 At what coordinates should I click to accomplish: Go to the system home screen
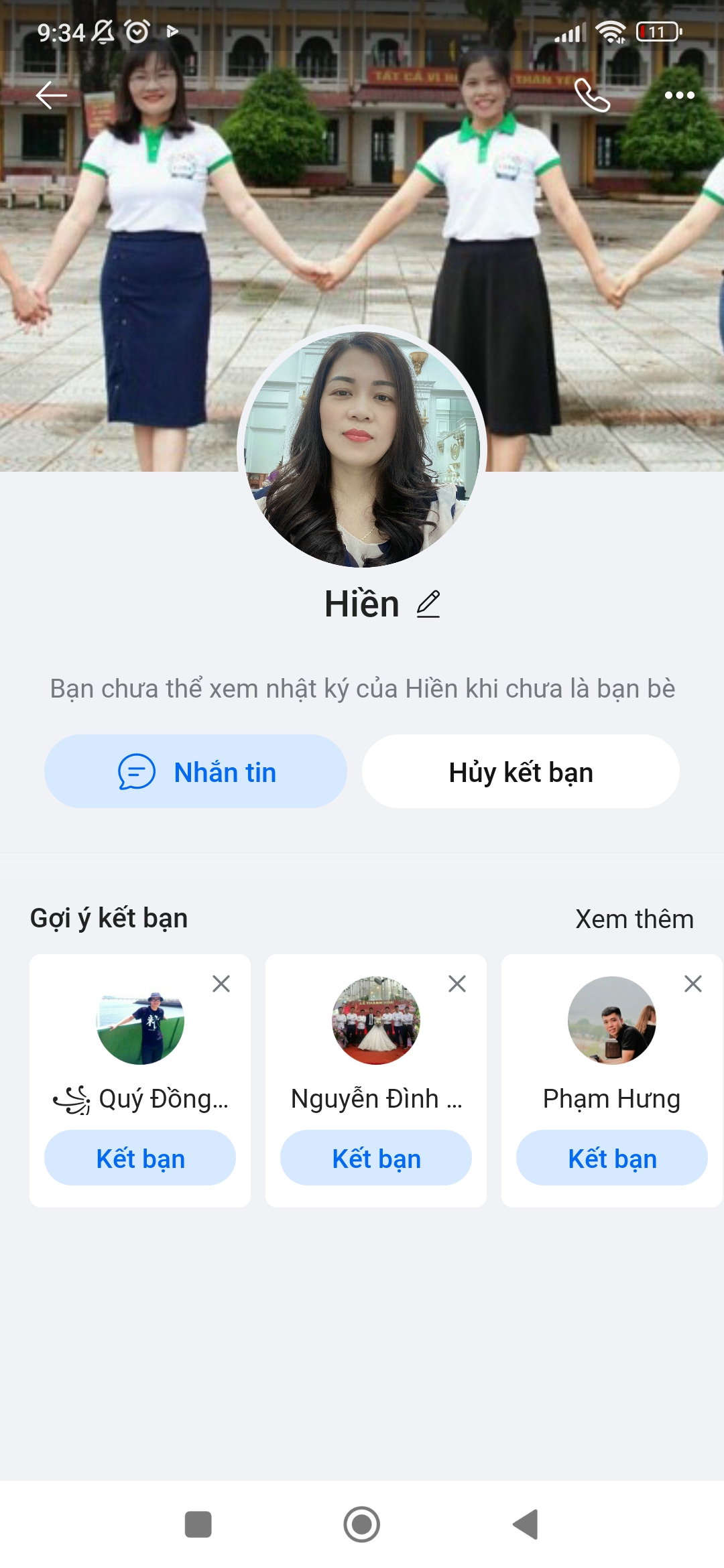(362, 1524)
